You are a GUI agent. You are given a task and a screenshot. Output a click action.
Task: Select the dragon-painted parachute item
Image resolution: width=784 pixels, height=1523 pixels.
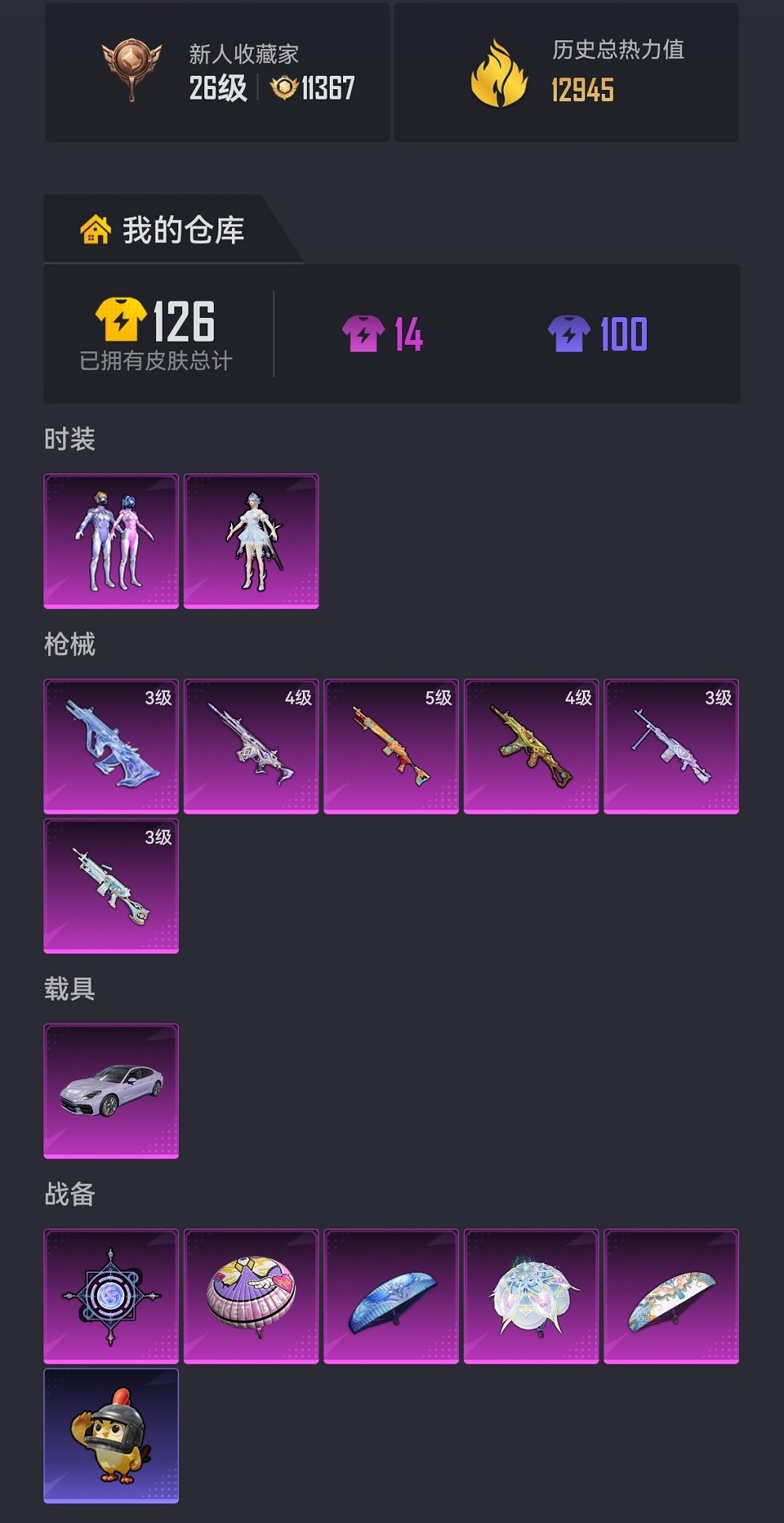pos(671,1297)
